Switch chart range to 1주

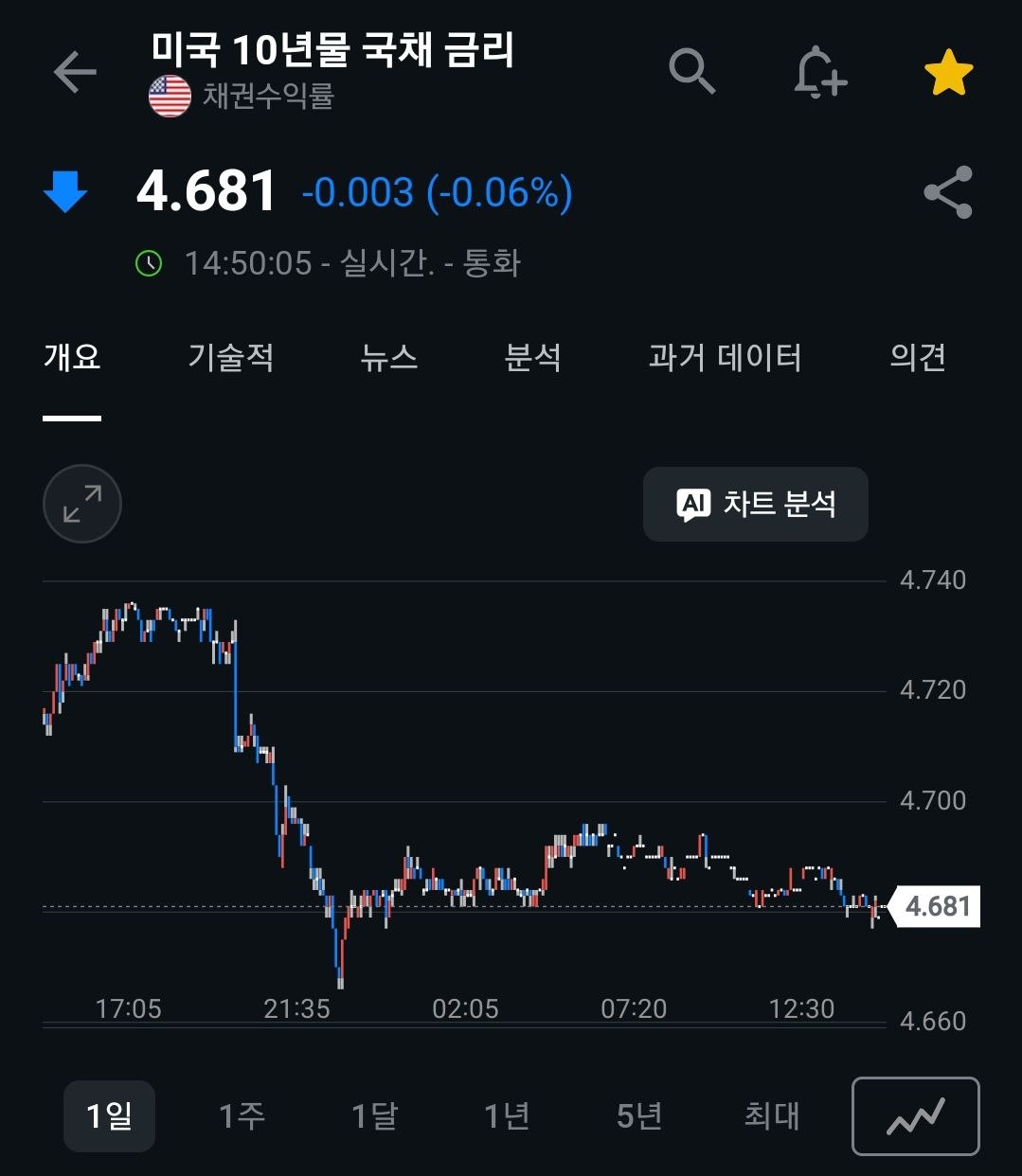pyautogui.click(x=242, y=1116)
